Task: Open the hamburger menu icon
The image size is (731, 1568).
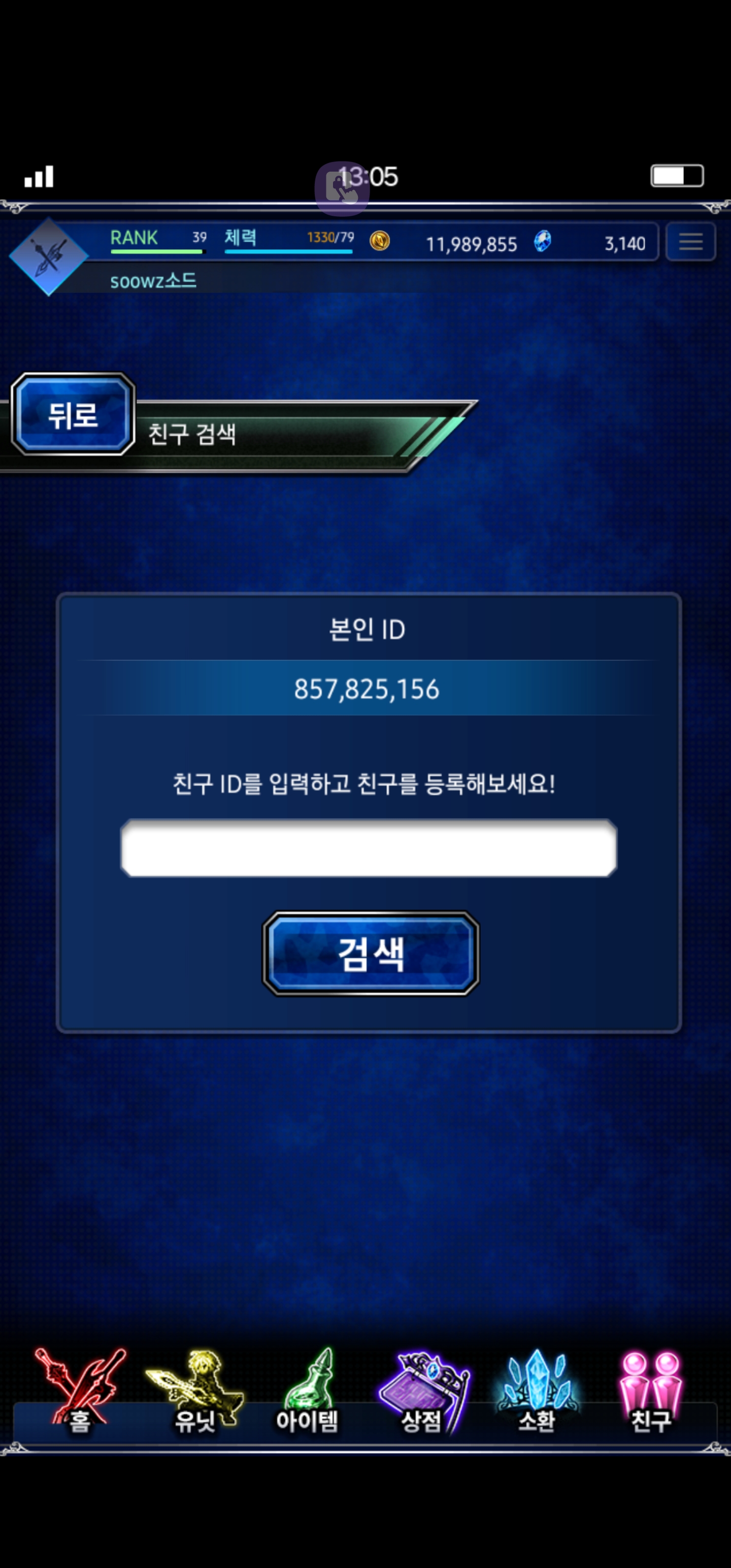Action: (x=690, y=242)
